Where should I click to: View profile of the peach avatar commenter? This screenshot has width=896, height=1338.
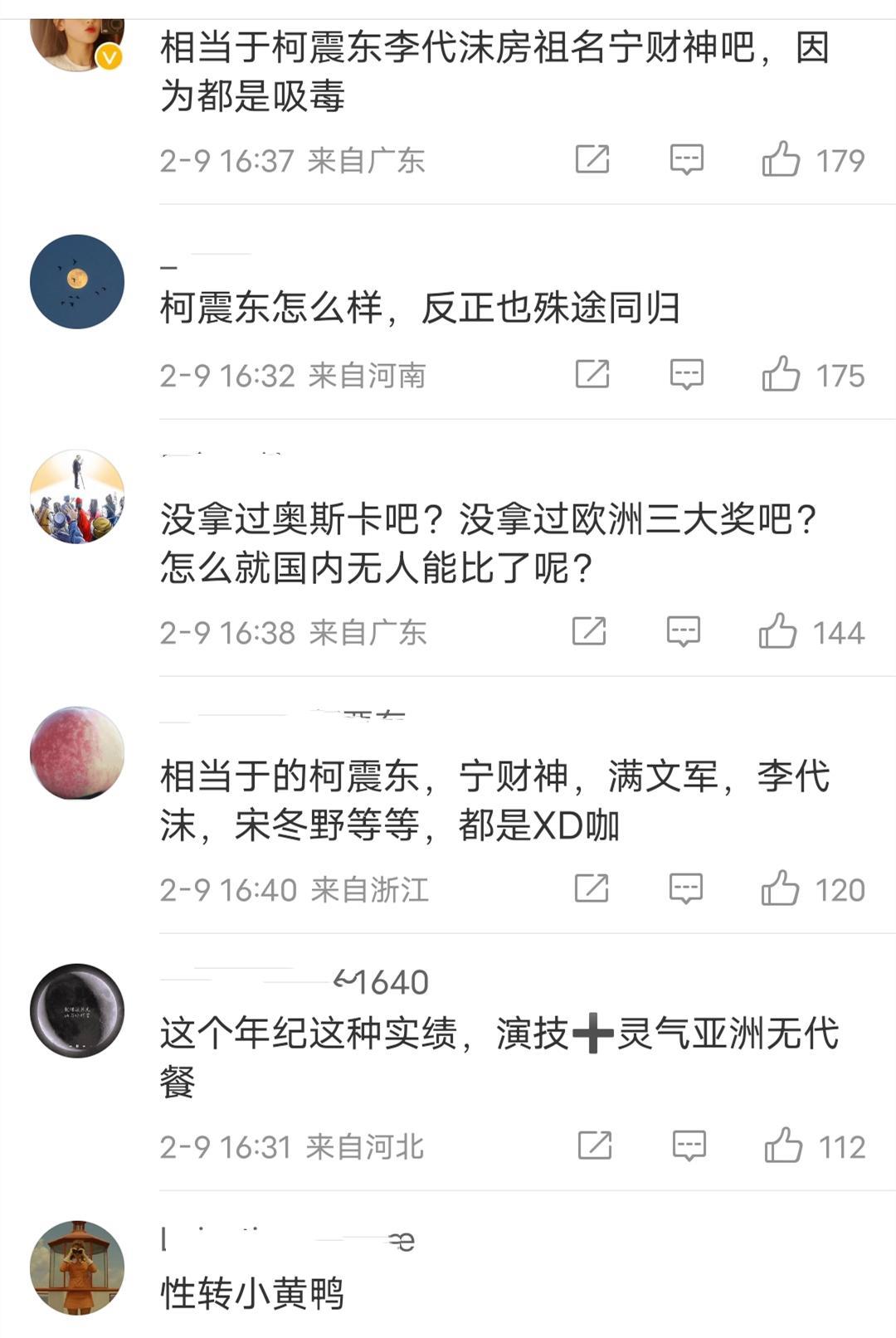[77, 753]
